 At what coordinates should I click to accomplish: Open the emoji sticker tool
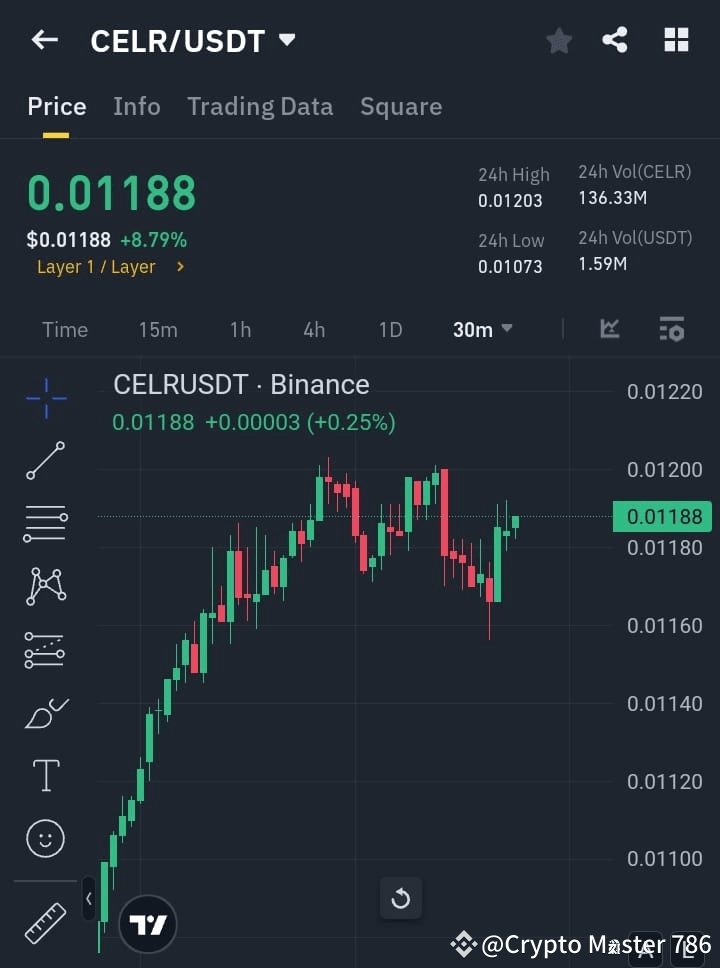click(x=45, y=838)
